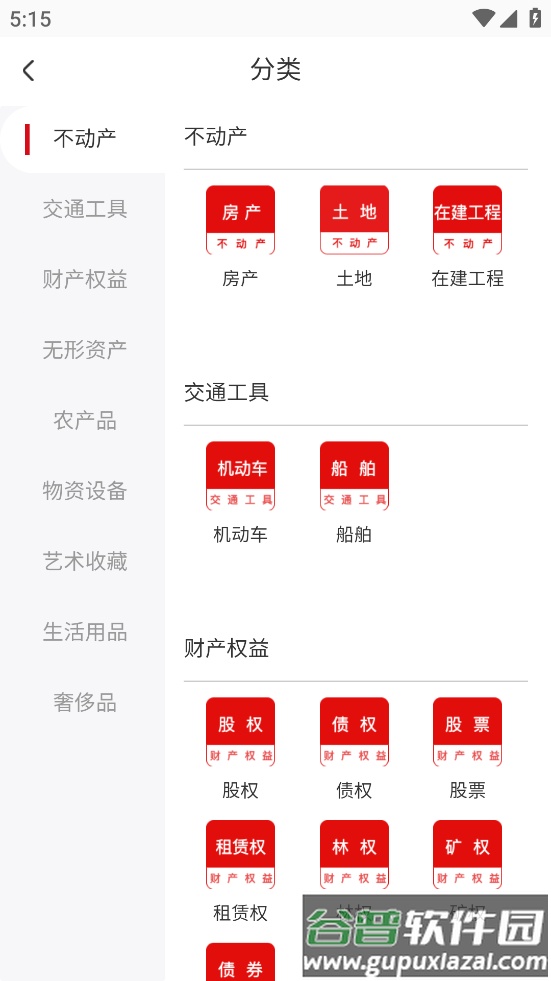Screen dimensions: 551x981
Task: Open the 无形资产 sidebar category
Action: (84, 350)
